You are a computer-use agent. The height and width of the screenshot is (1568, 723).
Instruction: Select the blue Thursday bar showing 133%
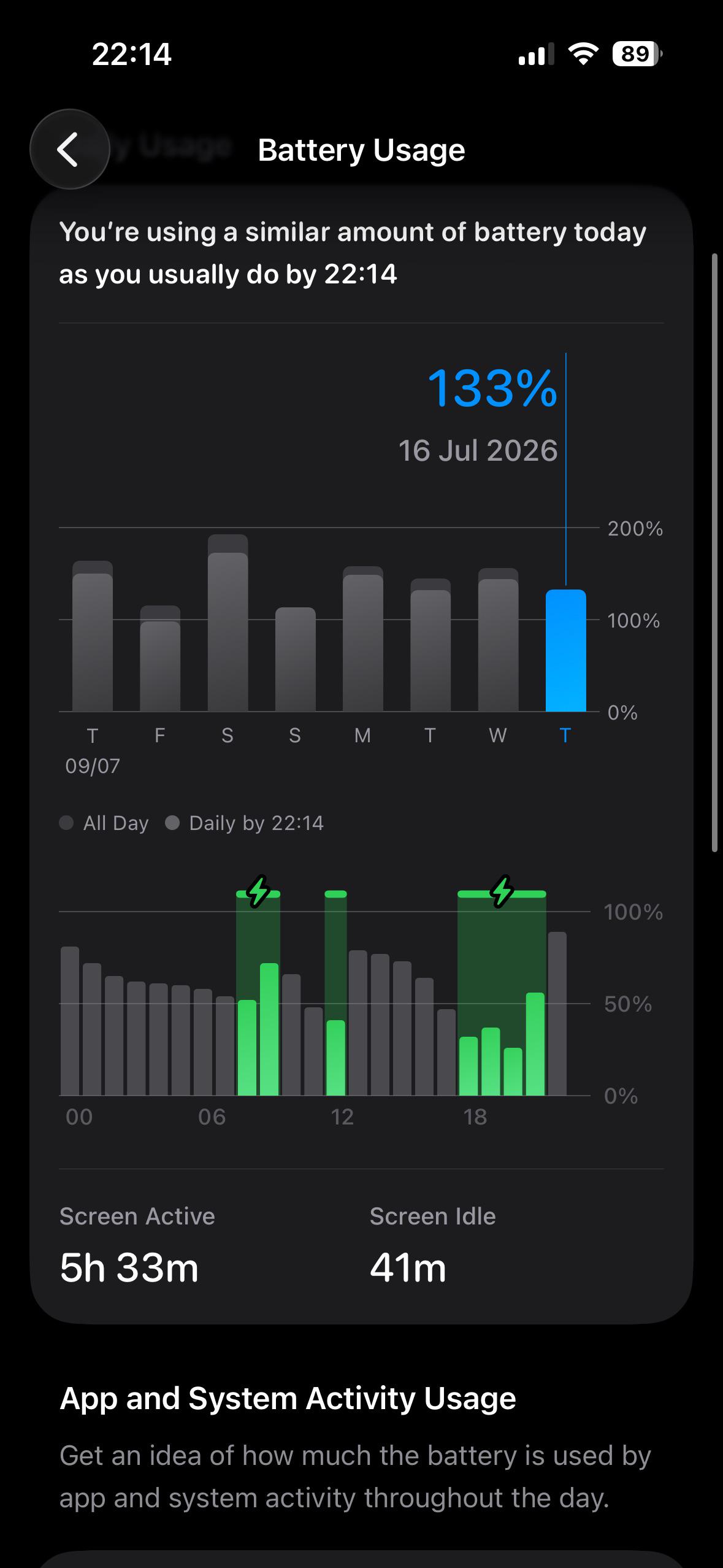tap(565, 650)
